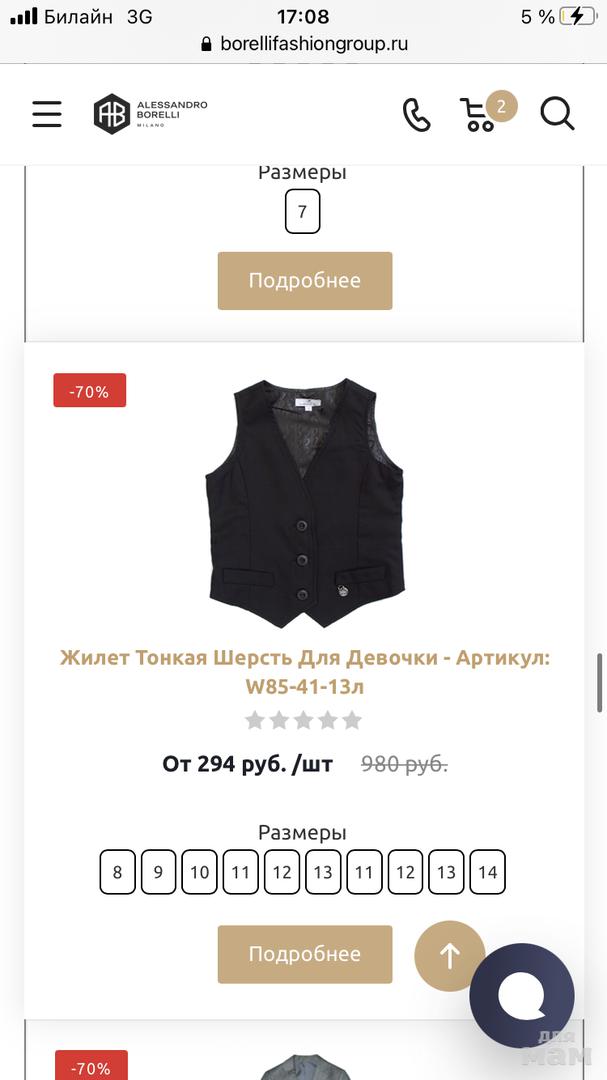Select size 7 chip

[x=302, y=212]
